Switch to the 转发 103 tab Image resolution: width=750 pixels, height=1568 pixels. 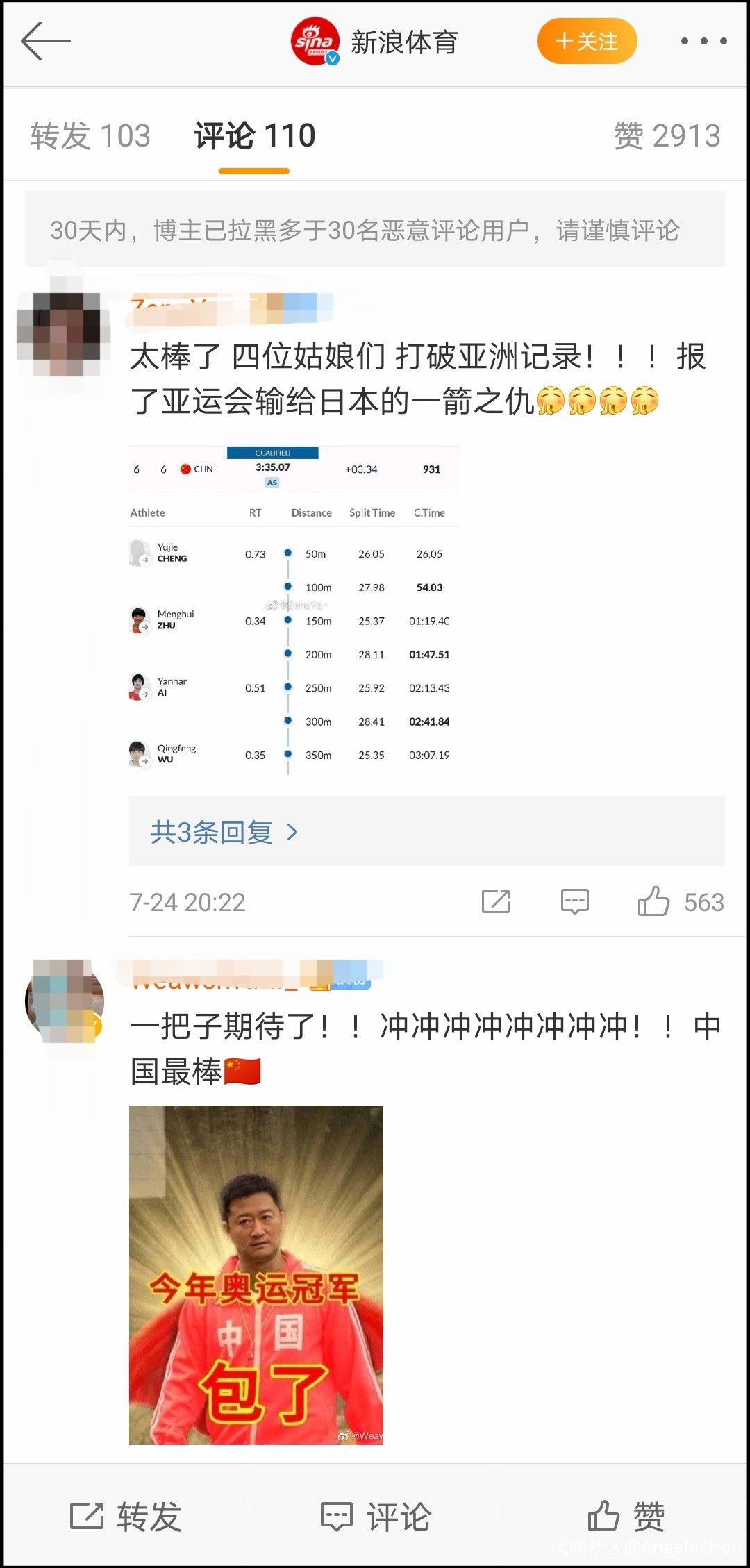(x=90, y=136)
